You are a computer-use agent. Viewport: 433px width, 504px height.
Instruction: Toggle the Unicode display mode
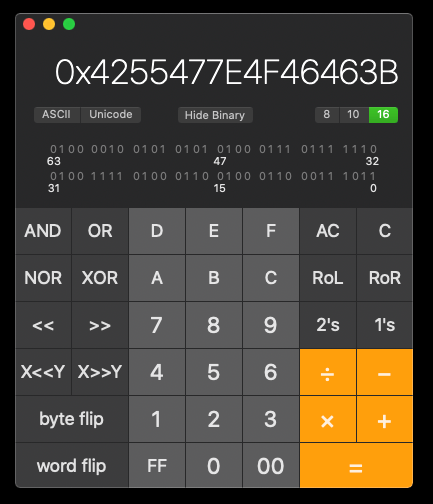coord(111,115)
